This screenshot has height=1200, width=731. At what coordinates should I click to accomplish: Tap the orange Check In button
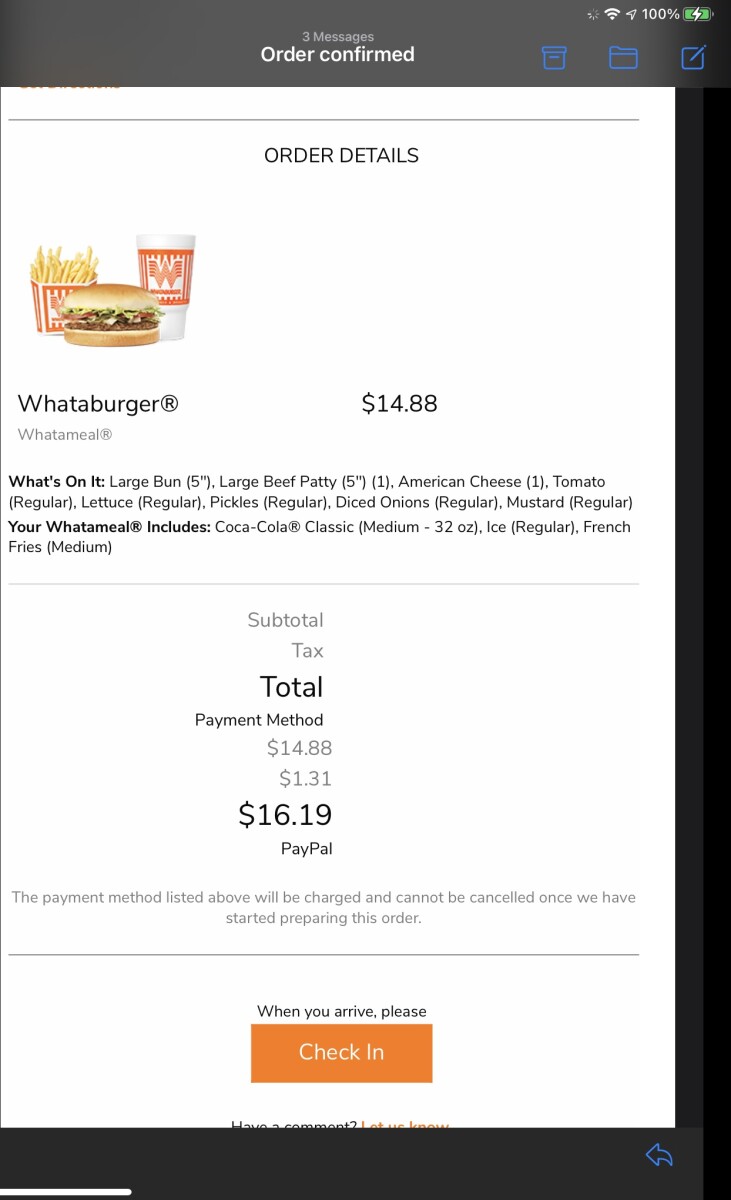point(341,1052)
